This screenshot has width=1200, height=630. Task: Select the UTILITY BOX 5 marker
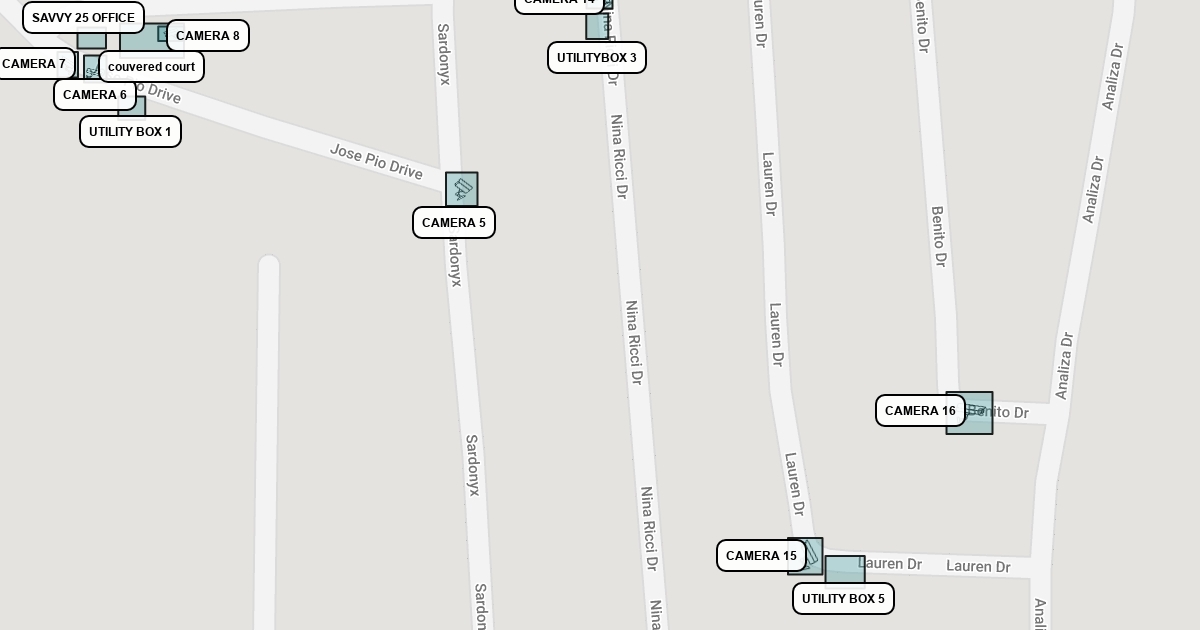pos(845,571)
